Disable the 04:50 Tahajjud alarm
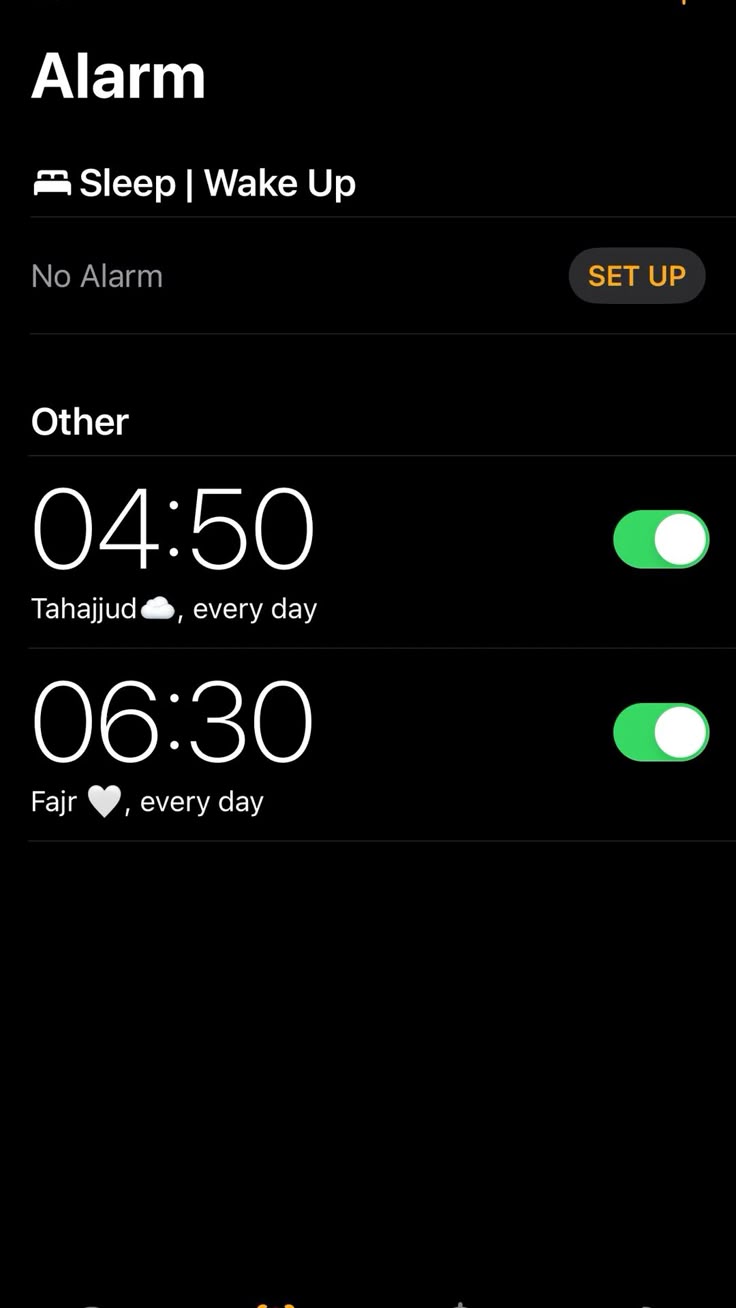 click(661, 540)
